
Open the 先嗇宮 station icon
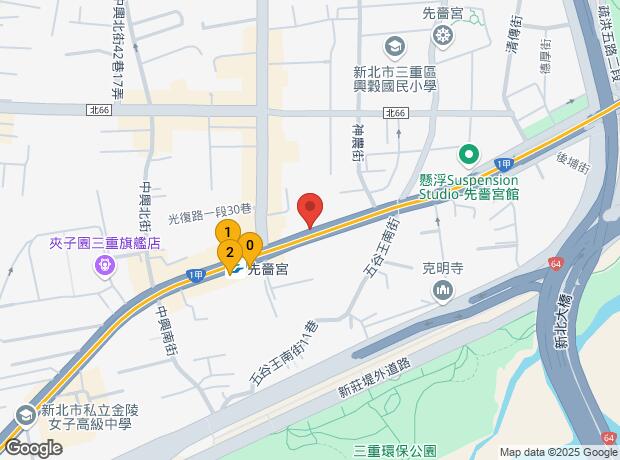click(237, 268)
